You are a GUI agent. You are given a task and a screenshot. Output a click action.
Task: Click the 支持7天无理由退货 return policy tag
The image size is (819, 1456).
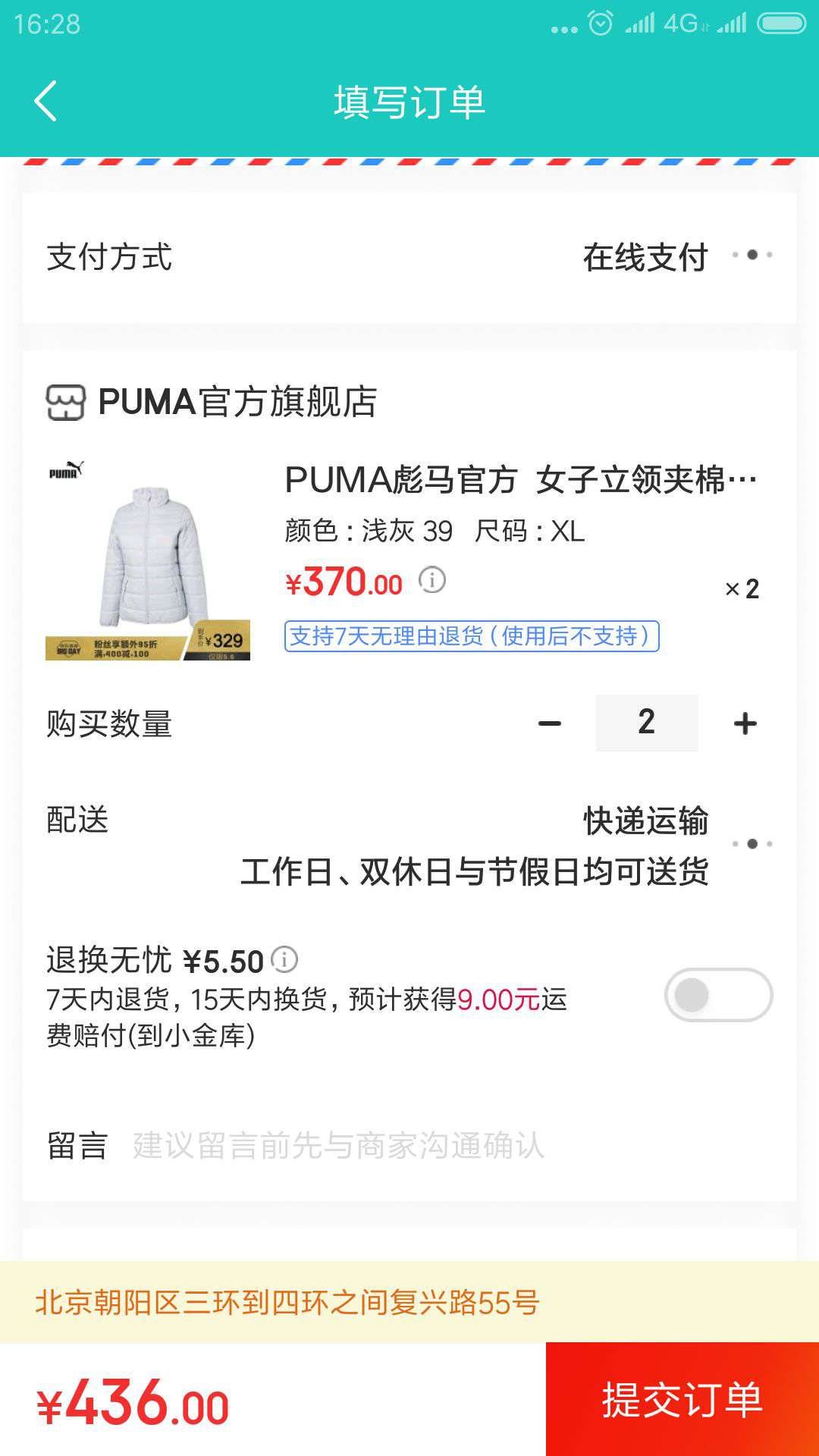(471, 638)
